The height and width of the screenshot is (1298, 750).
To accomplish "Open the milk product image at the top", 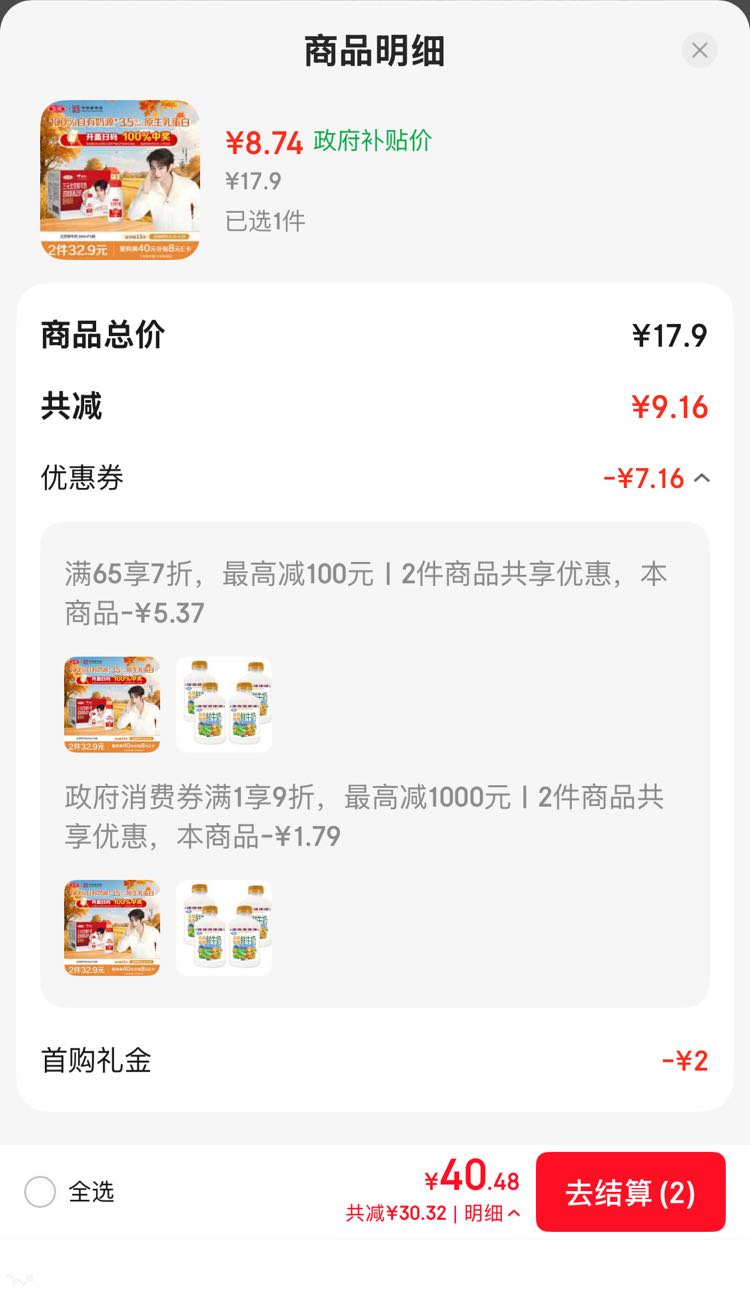I will pos(120,180).
